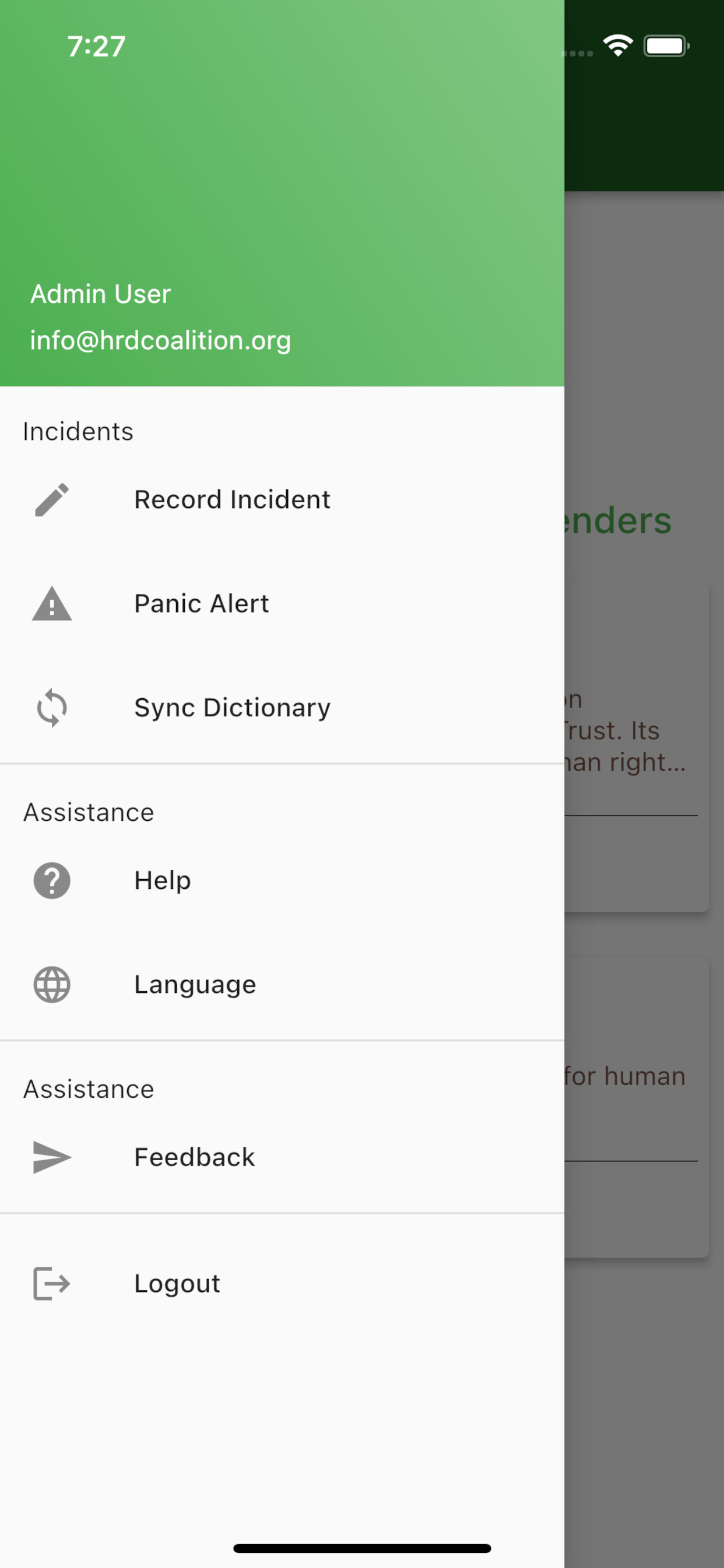The image size is (724, 1568).
Task: Open the Feedback item
Action: pos(194,1157)
